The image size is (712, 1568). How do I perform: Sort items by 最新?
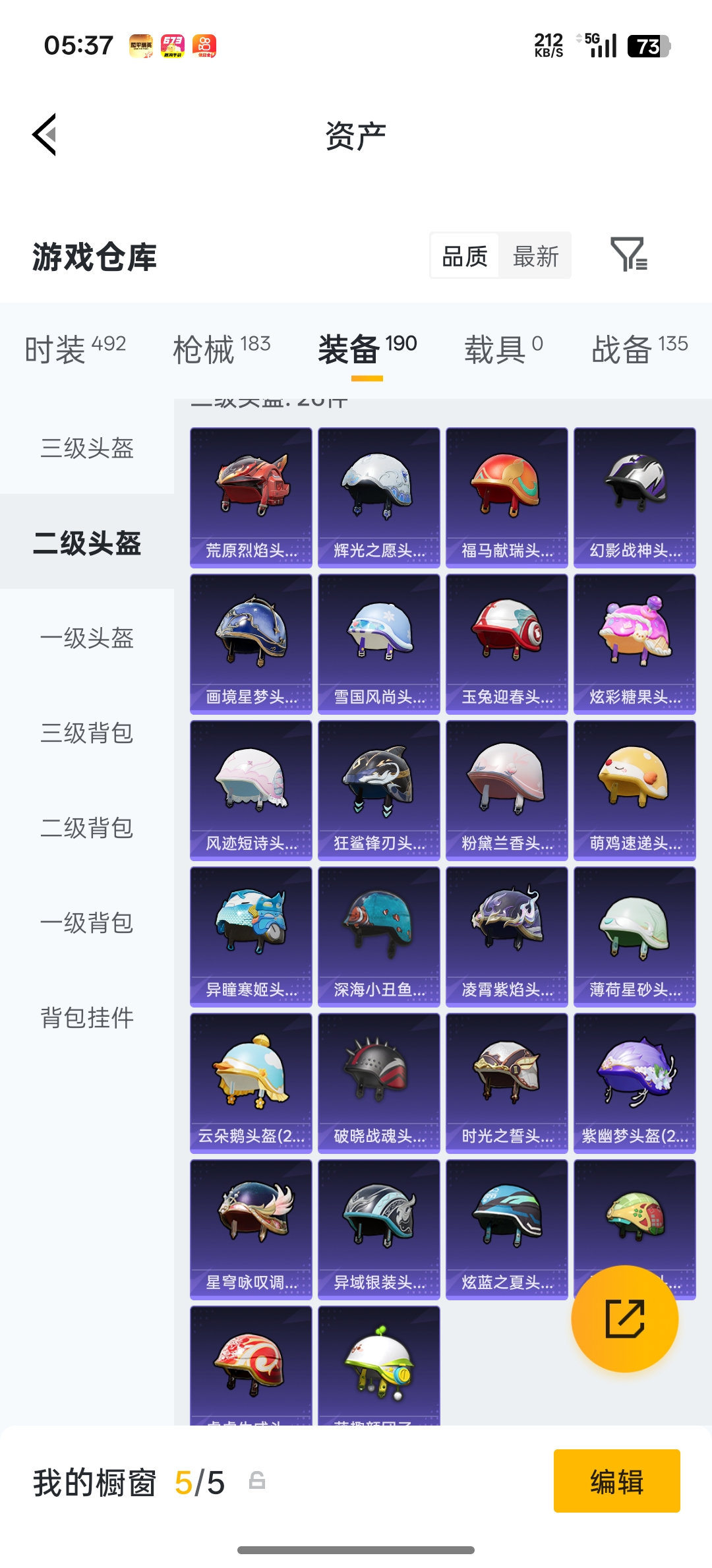pos(535,256)
